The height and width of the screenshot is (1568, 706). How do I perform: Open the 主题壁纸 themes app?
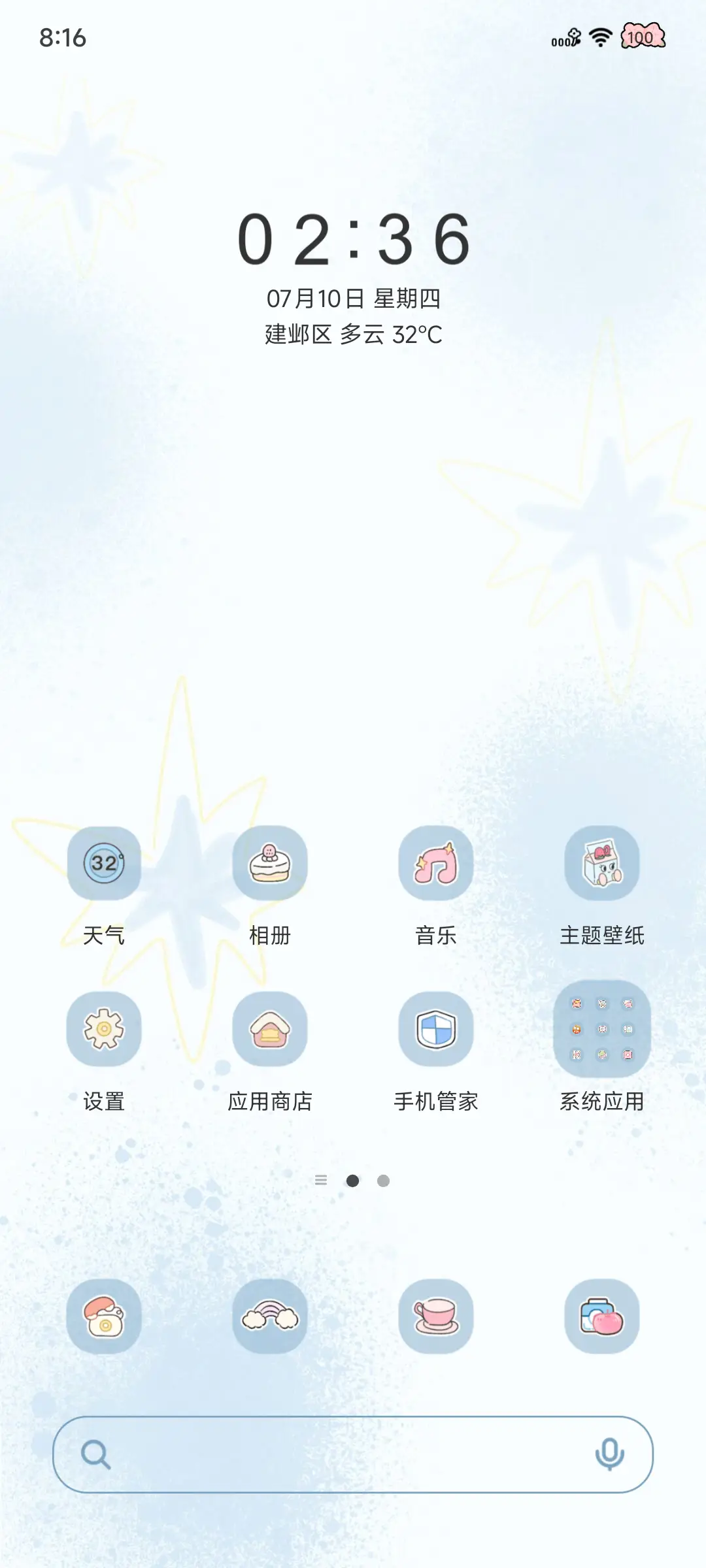[x=603, y=864]
